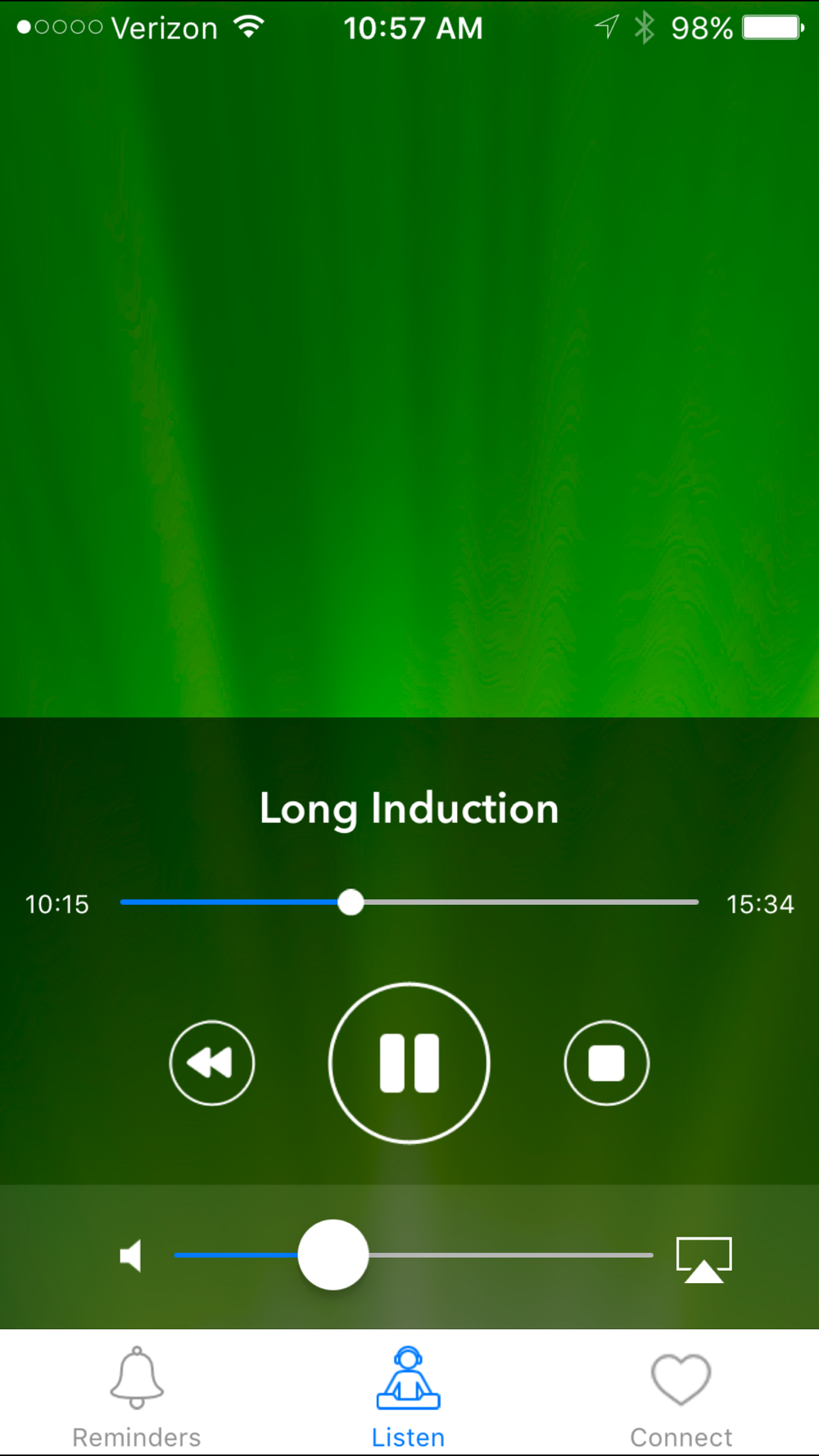The image size is (819, 1456).
Task: Rewind the Long Induction track
Action: (x=212, y=1063)
